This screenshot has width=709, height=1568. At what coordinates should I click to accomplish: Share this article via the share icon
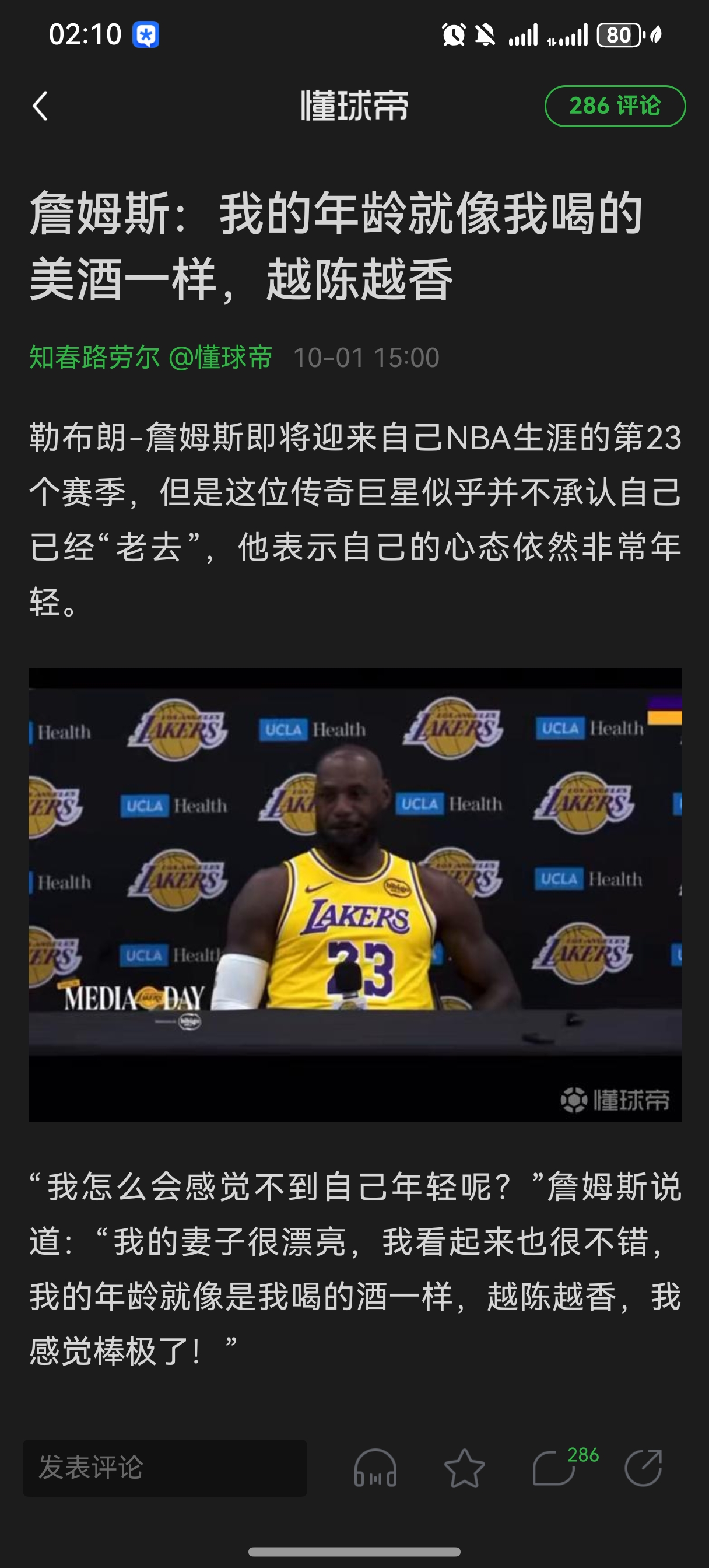coord(643,1468)
